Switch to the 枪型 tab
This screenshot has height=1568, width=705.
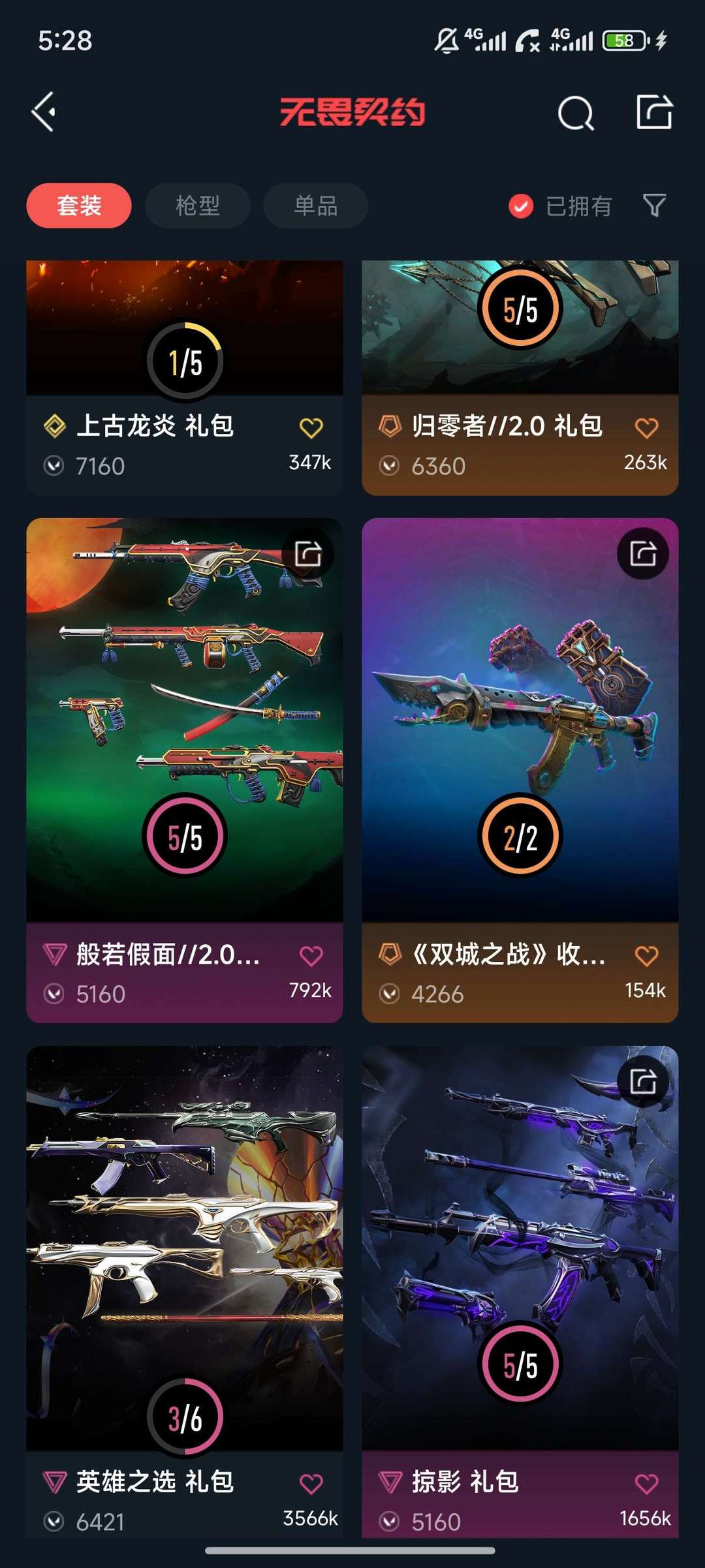(x=197, y=206)
